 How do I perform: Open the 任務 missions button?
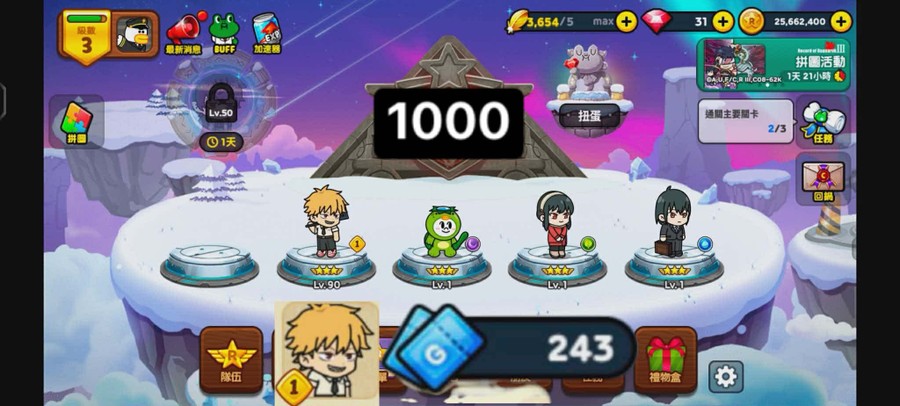[824, 123]
